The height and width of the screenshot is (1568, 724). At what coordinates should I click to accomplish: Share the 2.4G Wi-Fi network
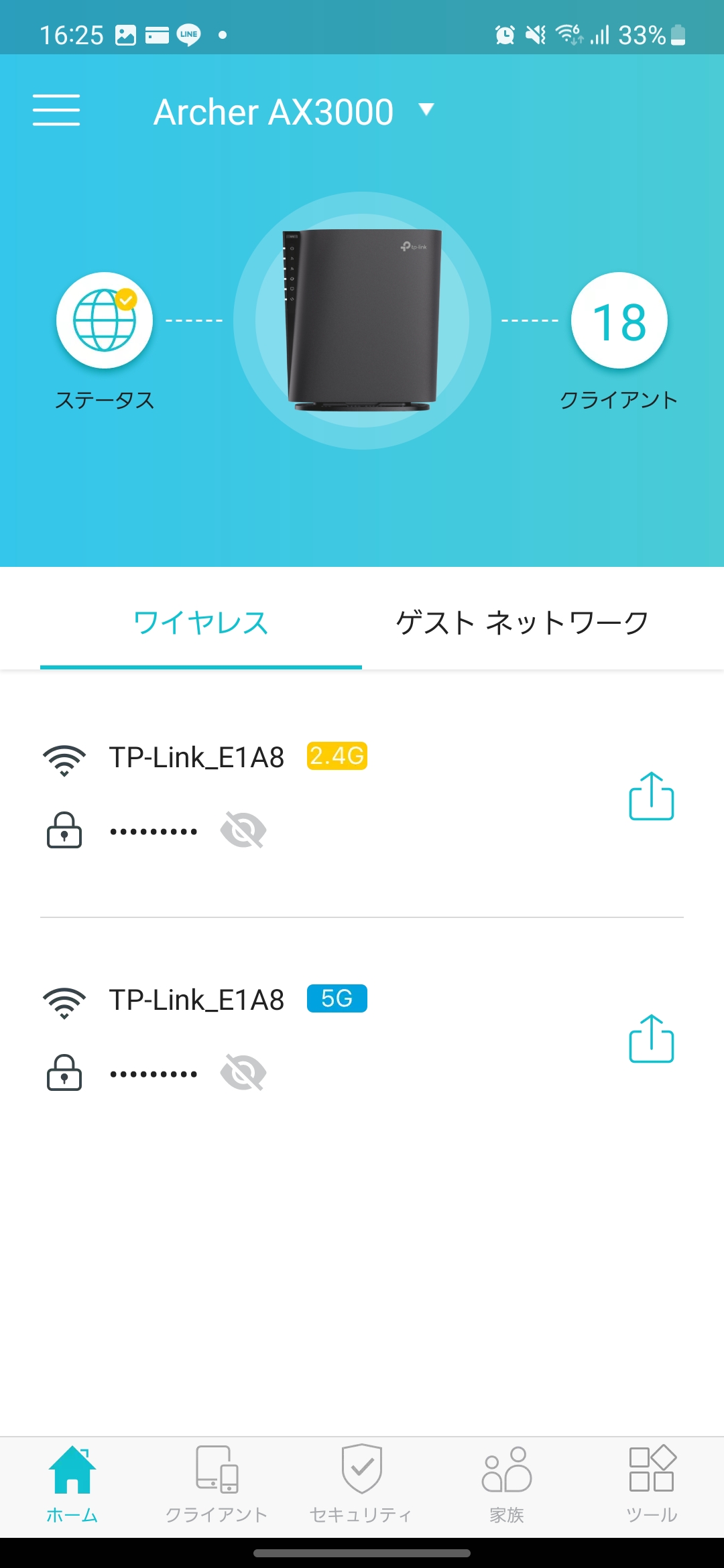pos(651,796)
